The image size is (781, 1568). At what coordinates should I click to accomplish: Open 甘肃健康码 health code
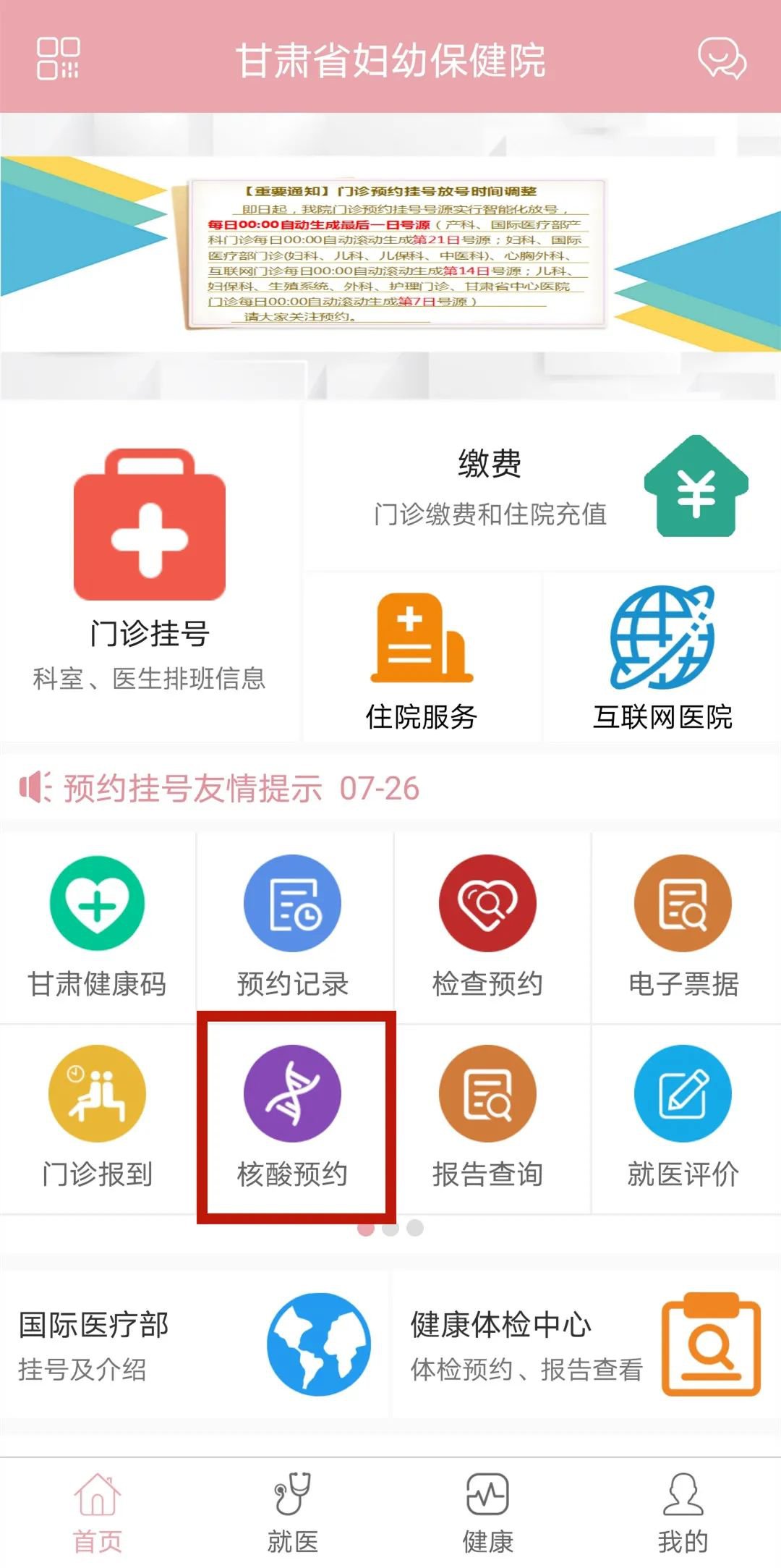click(x=97, y=928)
